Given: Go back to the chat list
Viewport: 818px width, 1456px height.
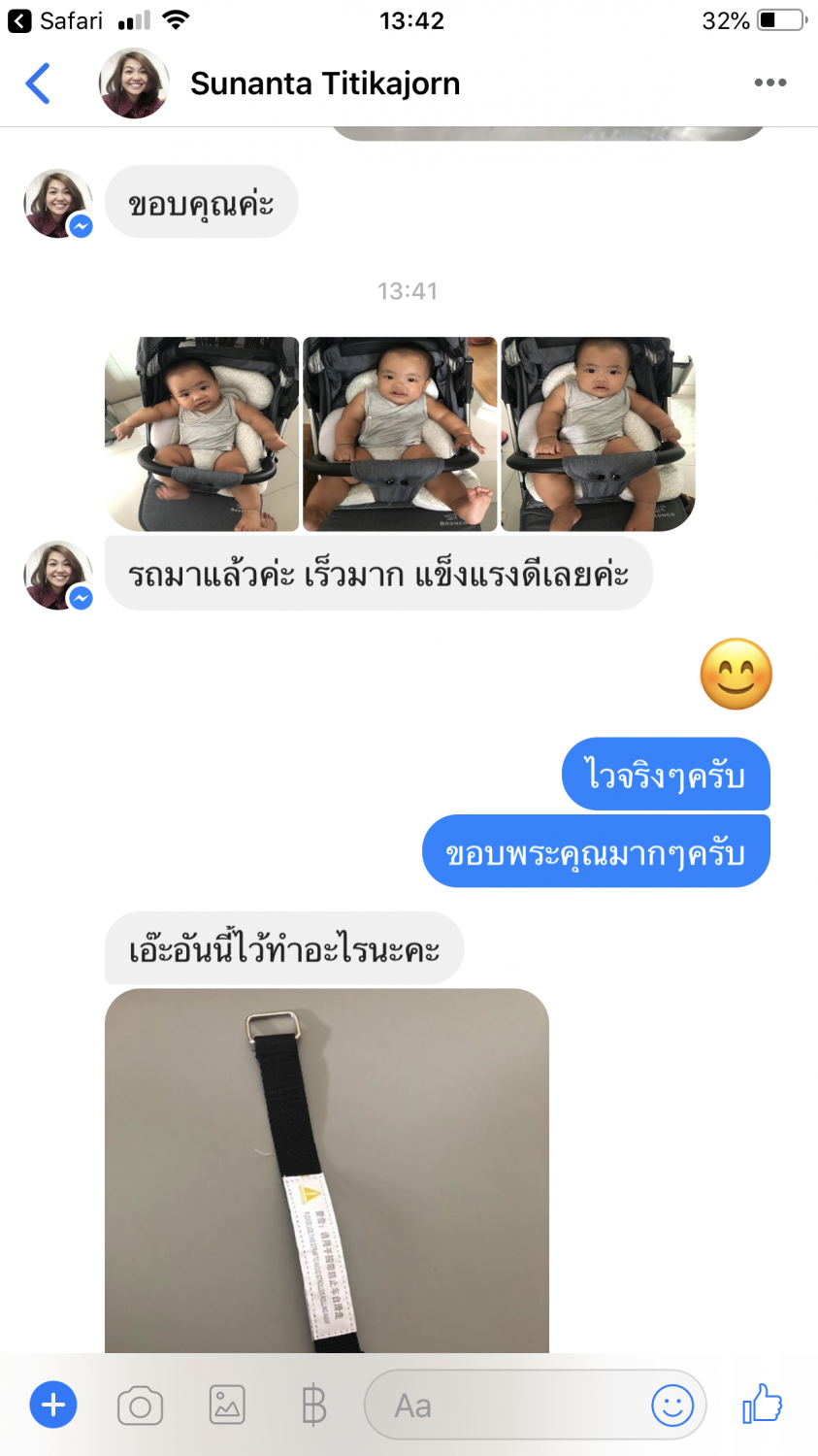Looking at the screenshot, I should click(x=38, y=83).
